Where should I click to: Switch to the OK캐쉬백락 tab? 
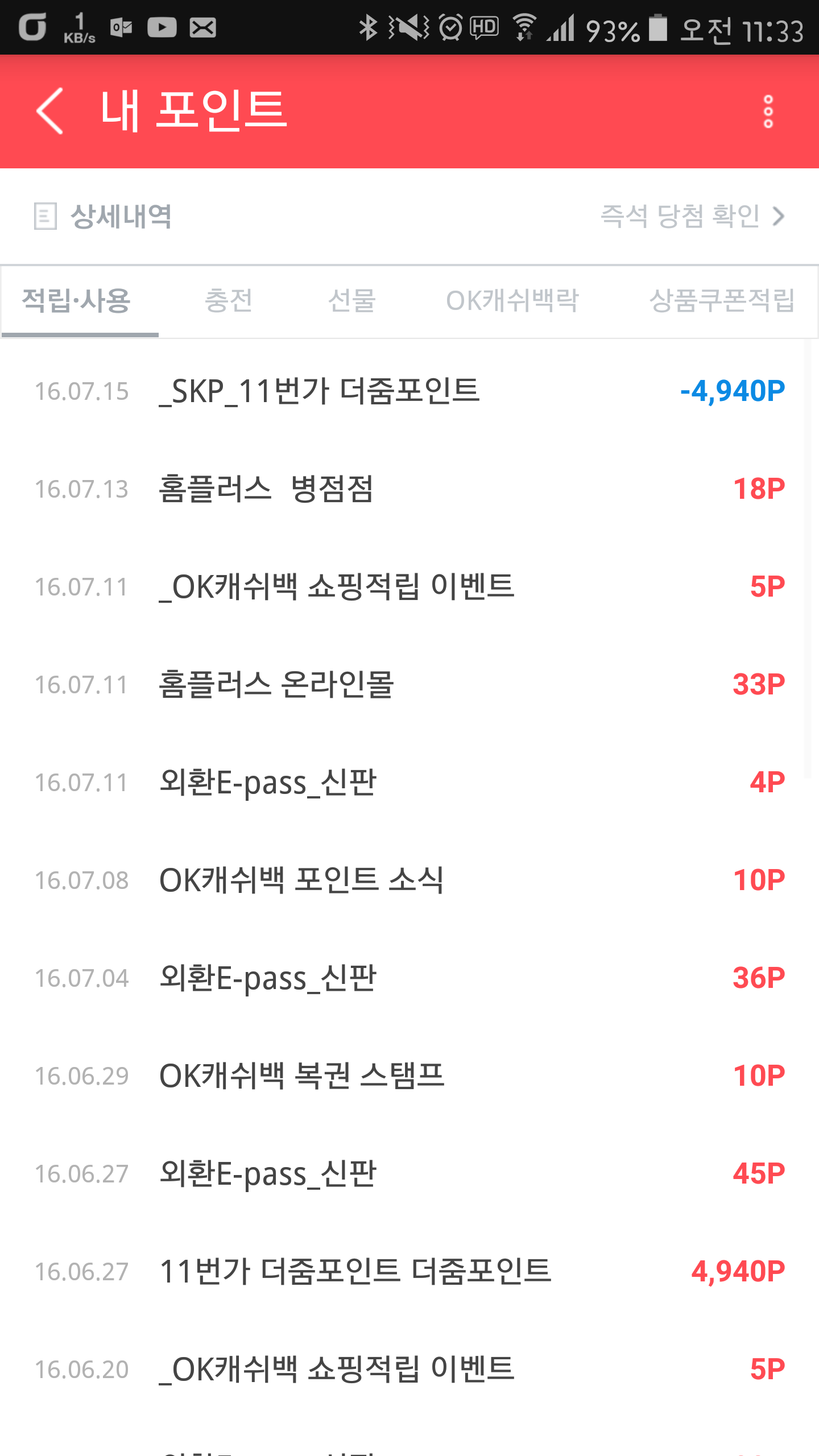point(512,301)
